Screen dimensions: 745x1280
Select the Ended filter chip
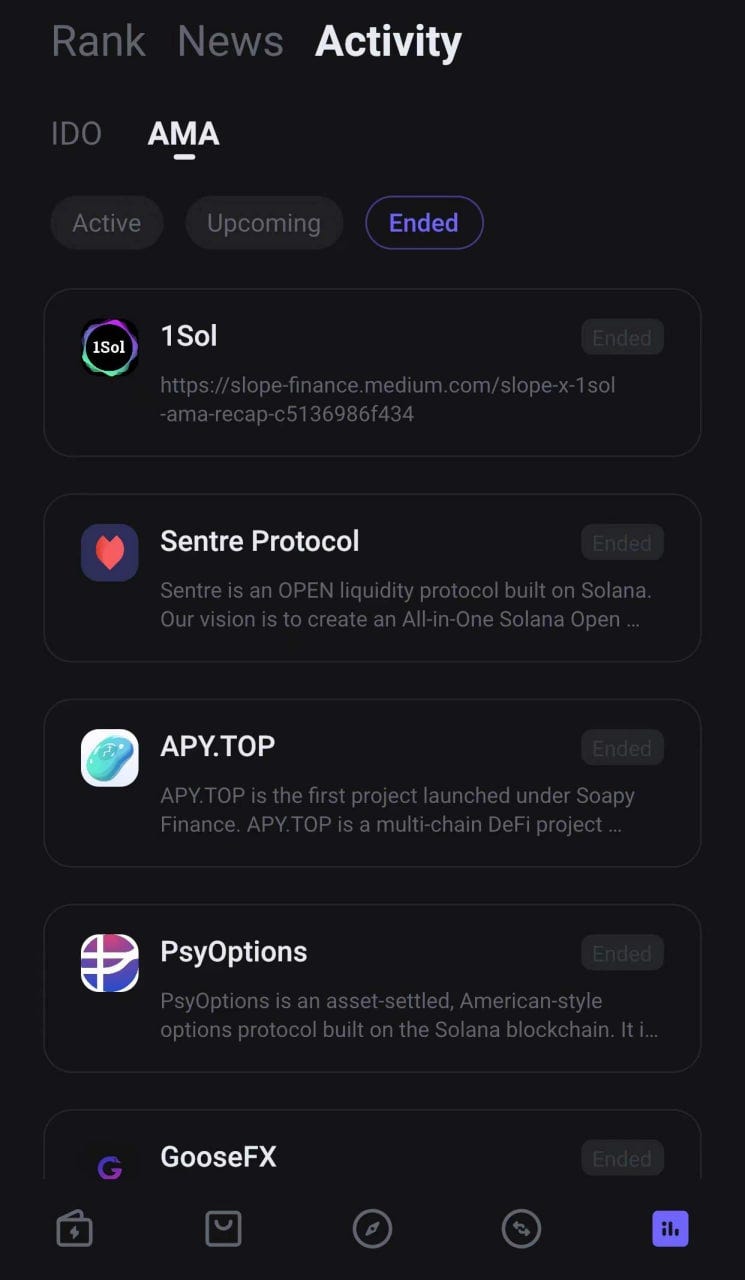(x=424, y=223)
